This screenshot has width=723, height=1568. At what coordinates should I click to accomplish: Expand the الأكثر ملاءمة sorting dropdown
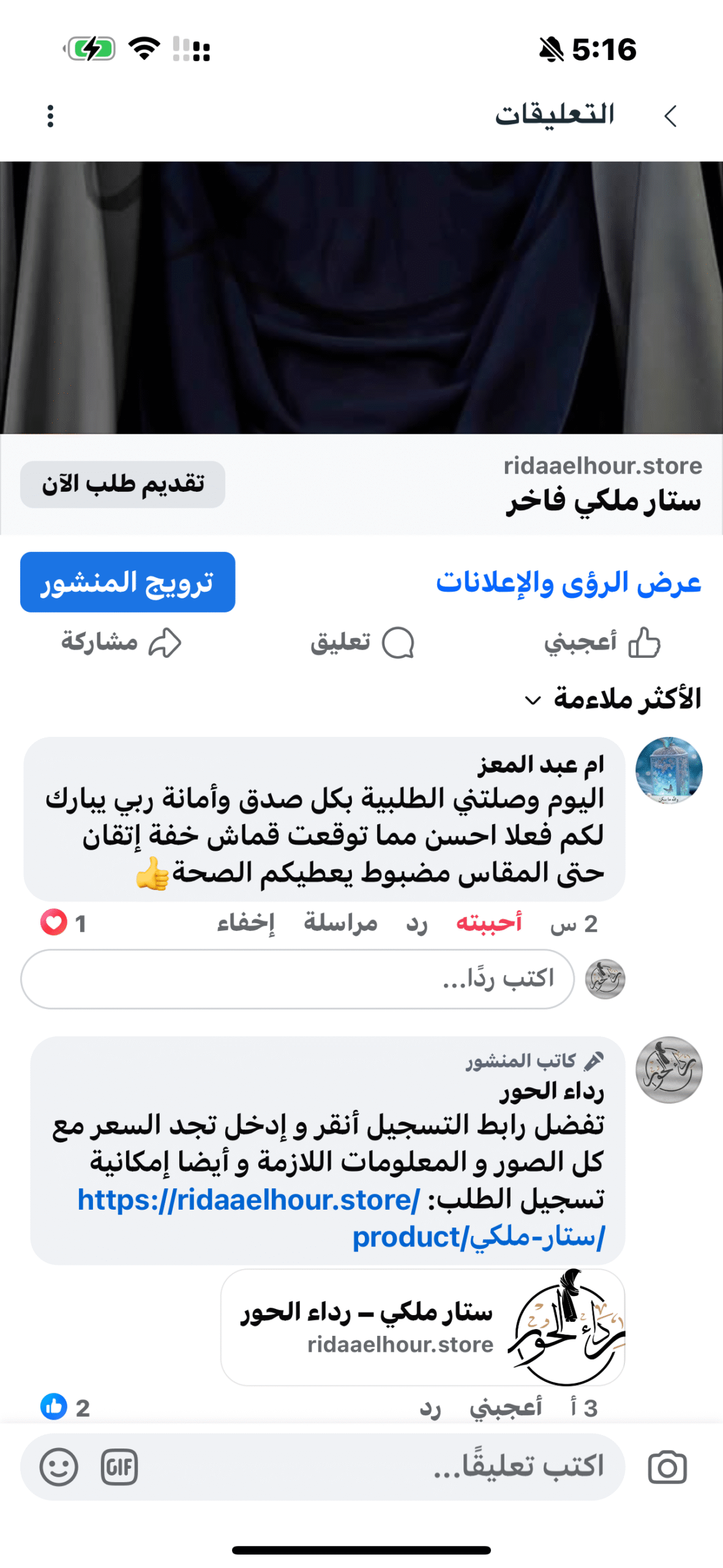pyautogui.click(x=612, y=699)
